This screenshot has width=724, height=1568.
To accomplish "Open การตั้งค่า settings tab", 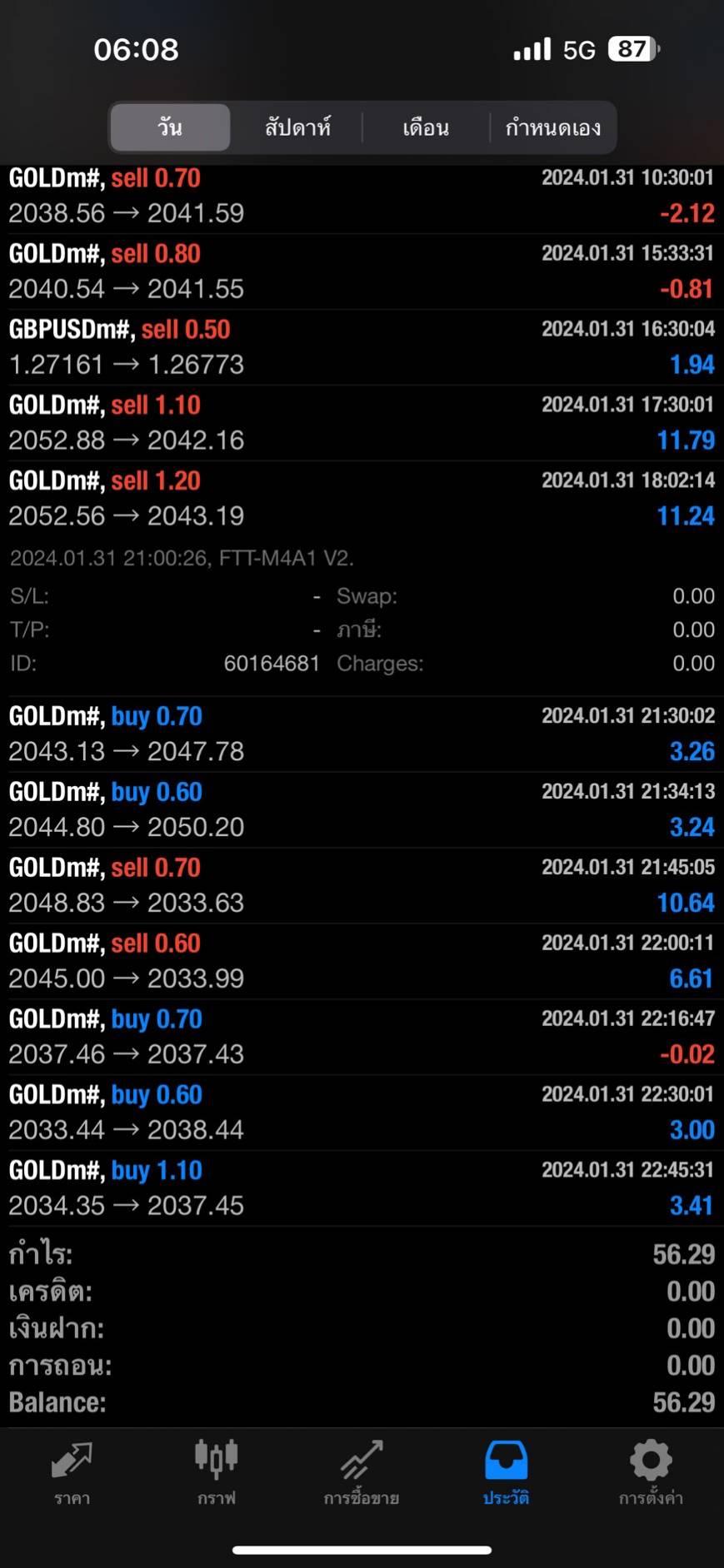I will 651,1472.
